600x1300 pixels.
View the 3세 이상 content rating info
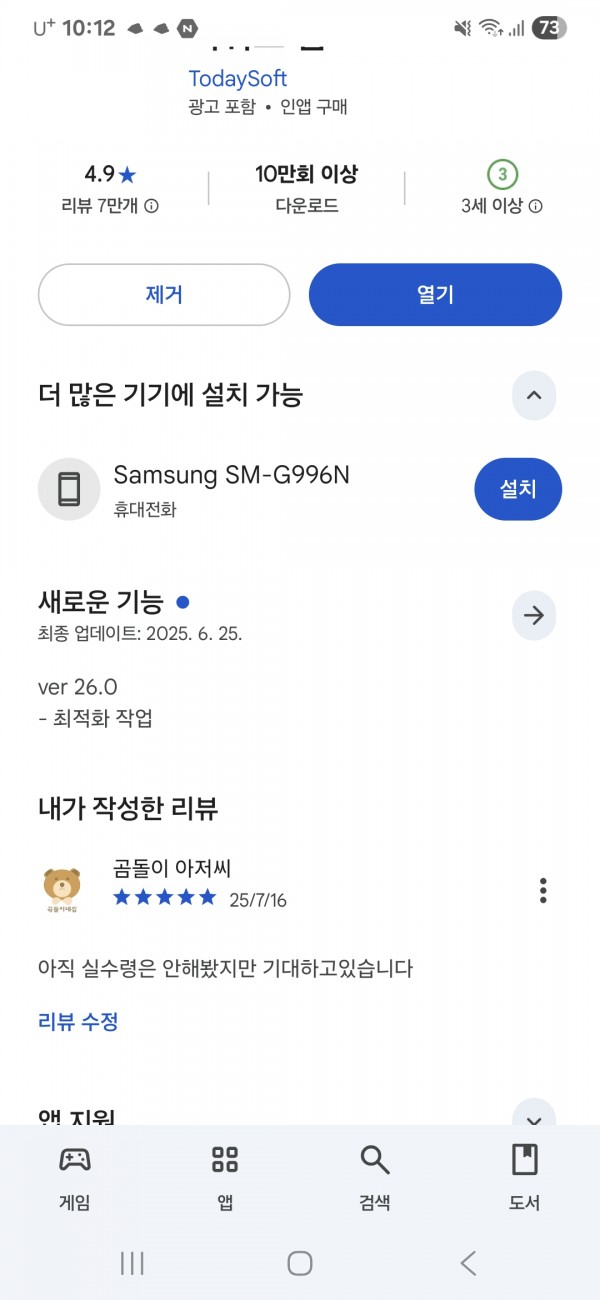(x=535, y=206)
